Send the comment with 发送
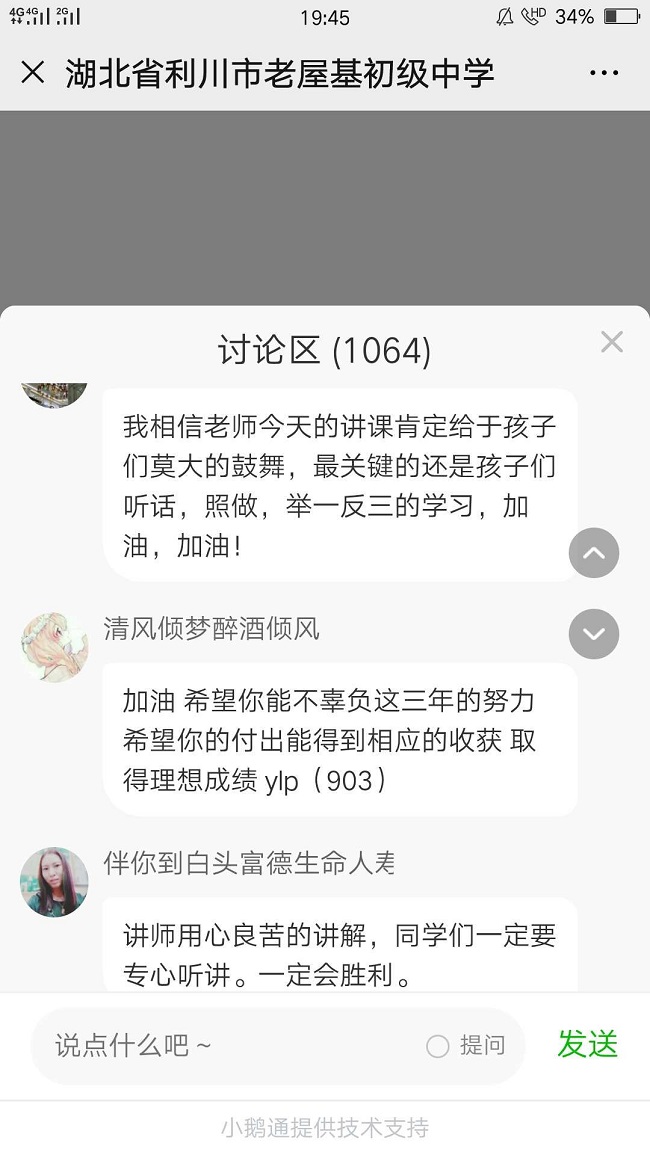The height and width of the screenshot is (1155, 650). coord(588,1044)
